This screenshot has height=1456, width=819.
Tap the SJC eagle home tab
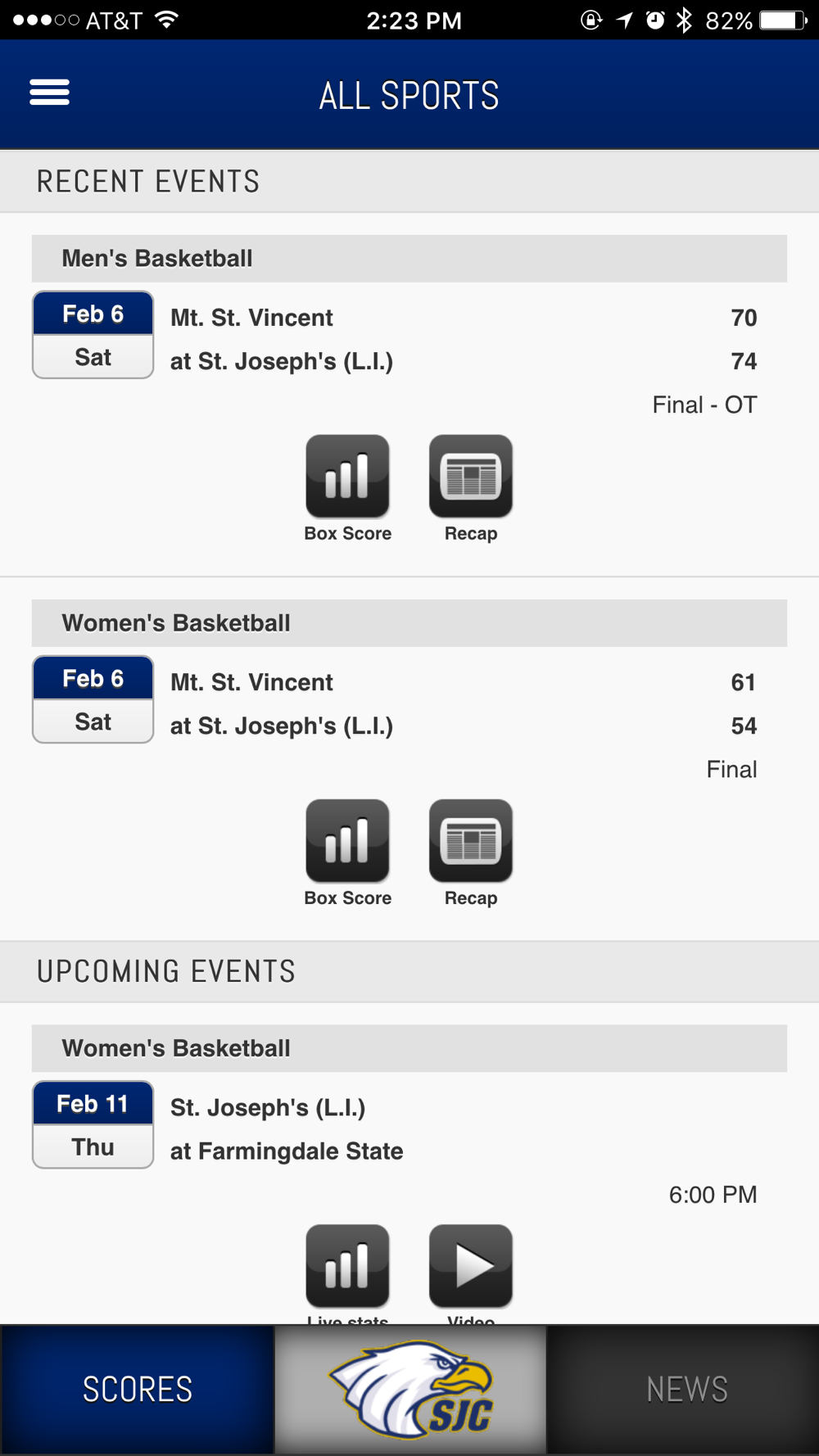click(x=410, y=1390)
